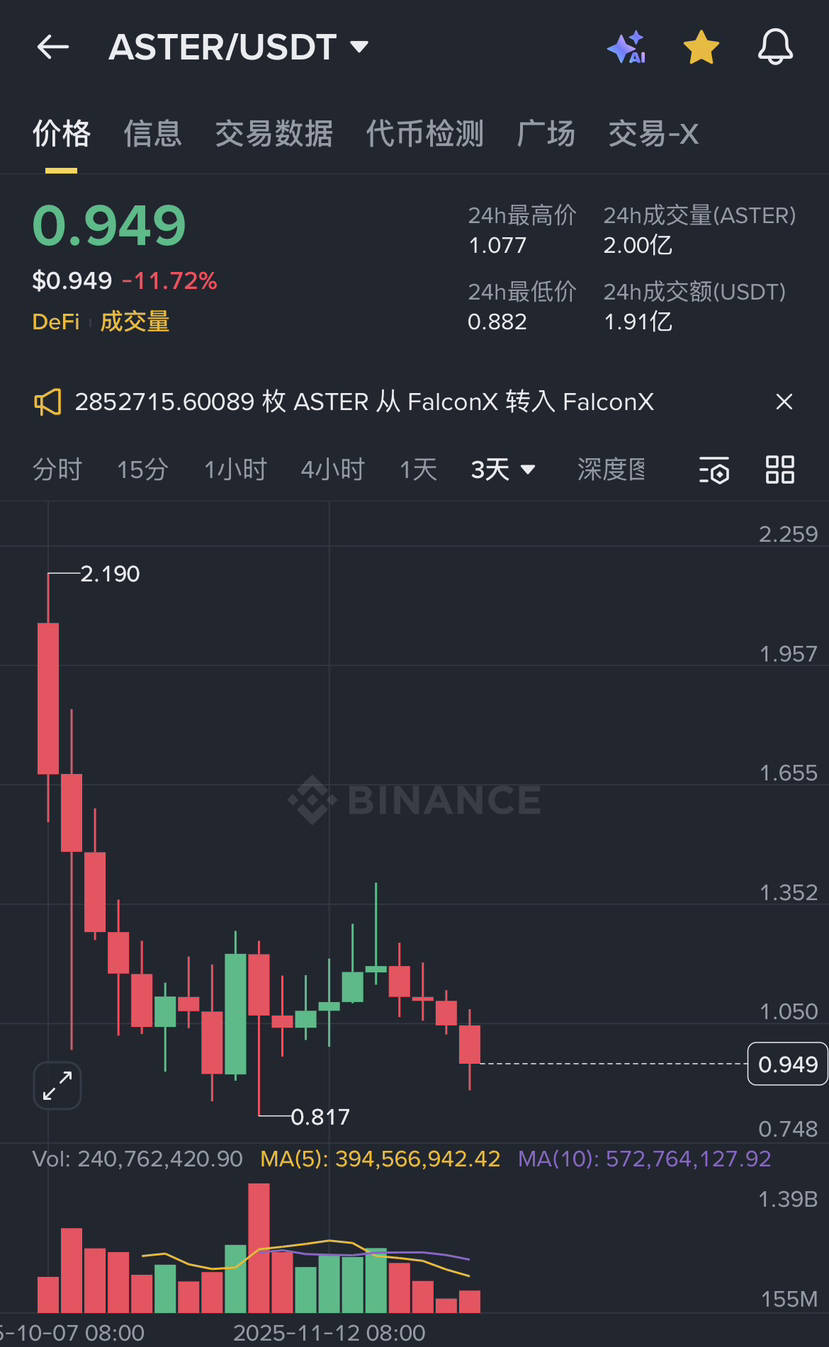Go back using the arrow
This screenshot has width=829, height=1347.
coord(52,47)
